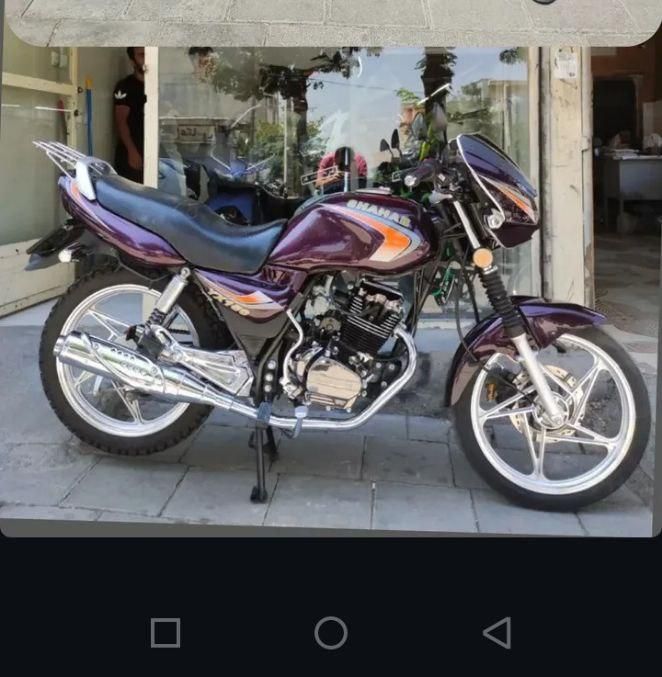Go to the home screen

tap(331, 633)
